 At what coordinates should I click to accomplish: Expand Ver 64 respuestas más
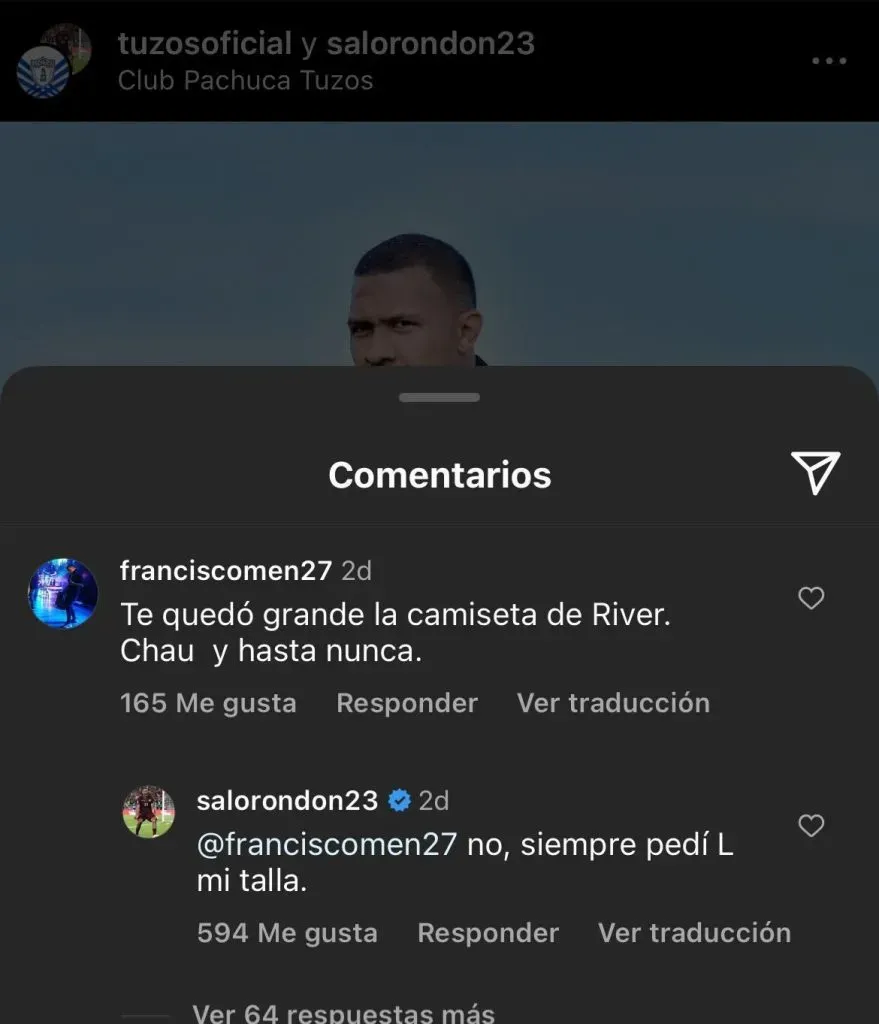(343, 1013)
